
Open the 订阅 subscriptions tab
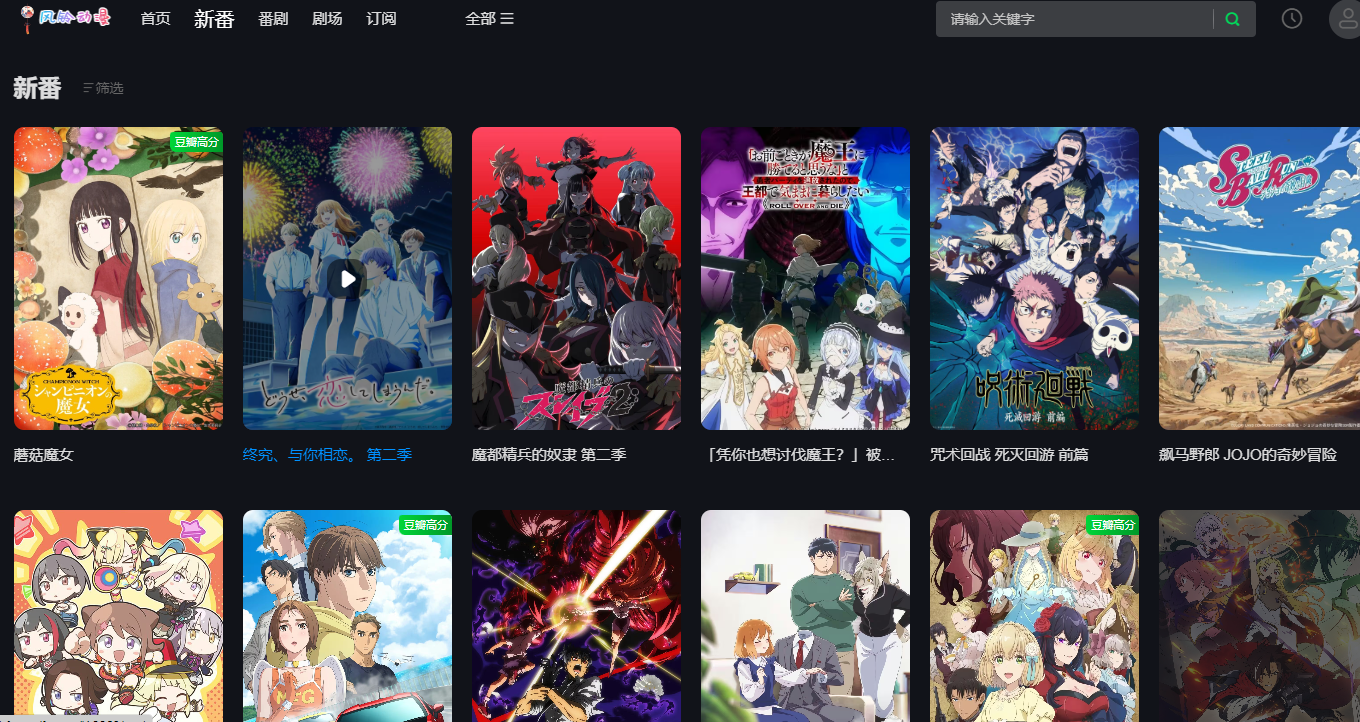coord(381,19)
